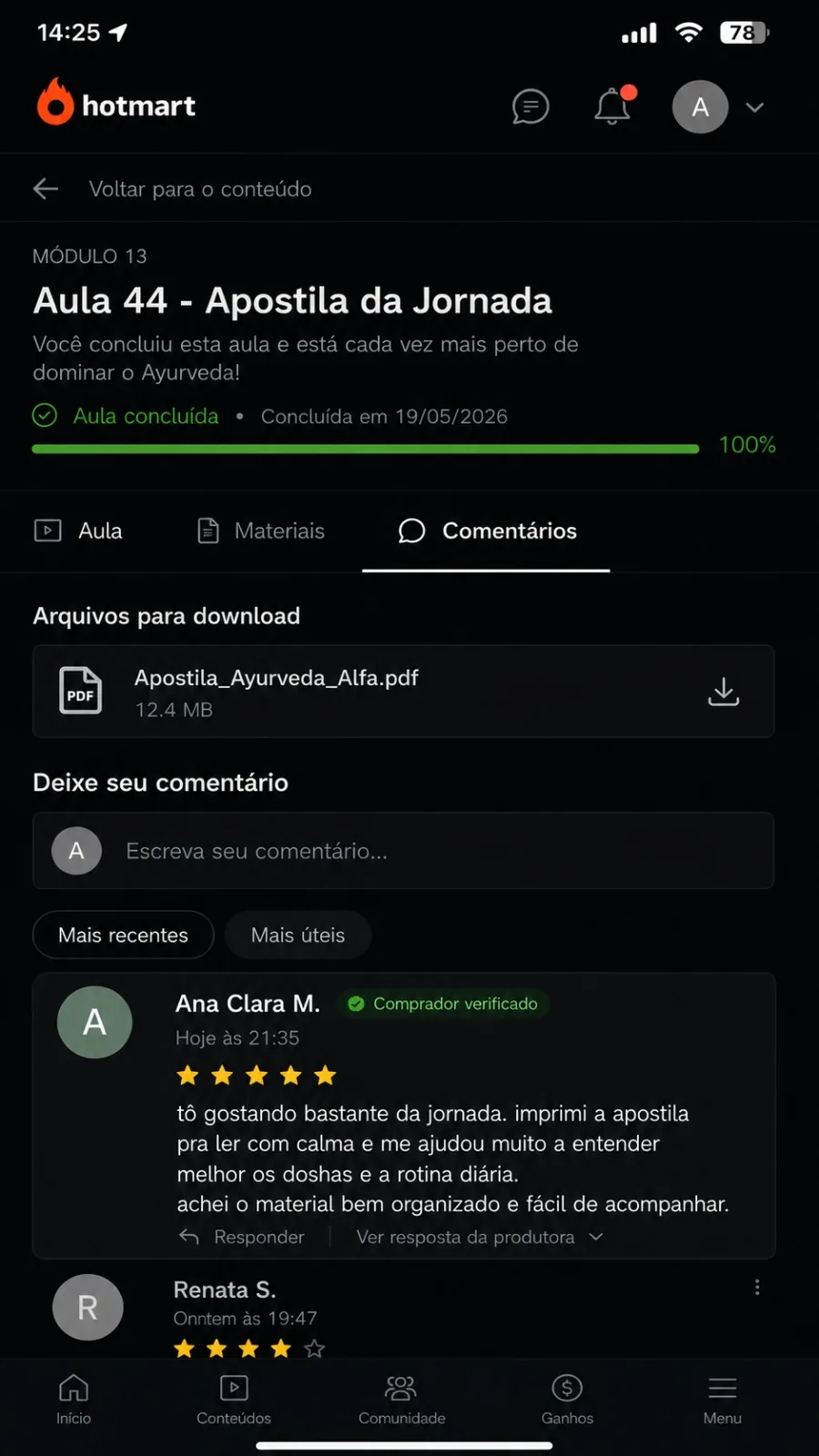Expand Ver resposta da produtora
This screenshot has height=1456, width=819.
(480, 1237)
